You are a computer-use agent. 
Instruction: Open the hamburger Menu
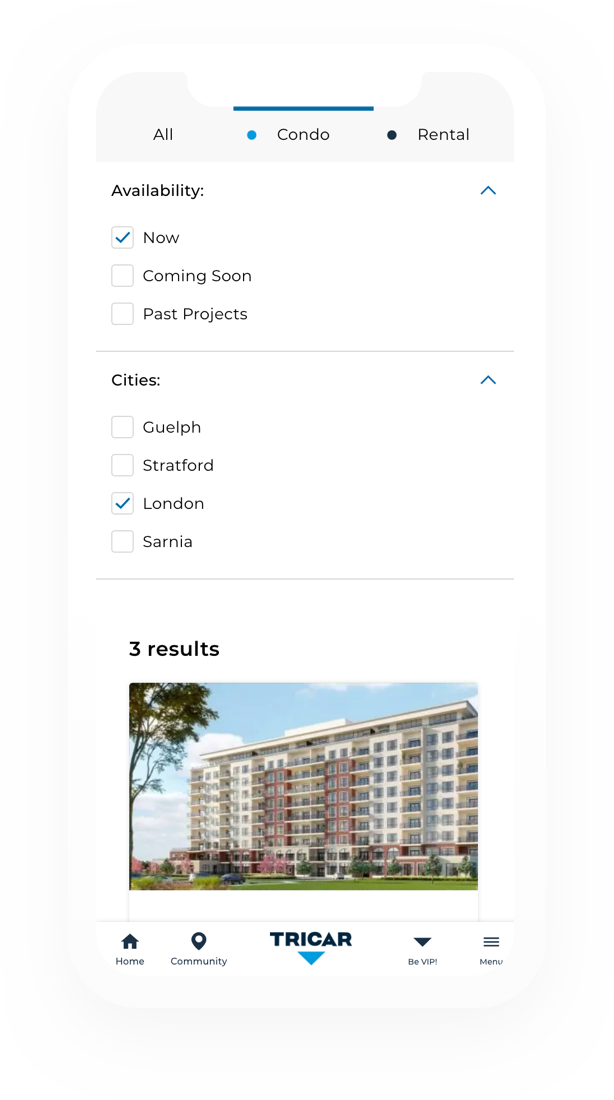490,948
